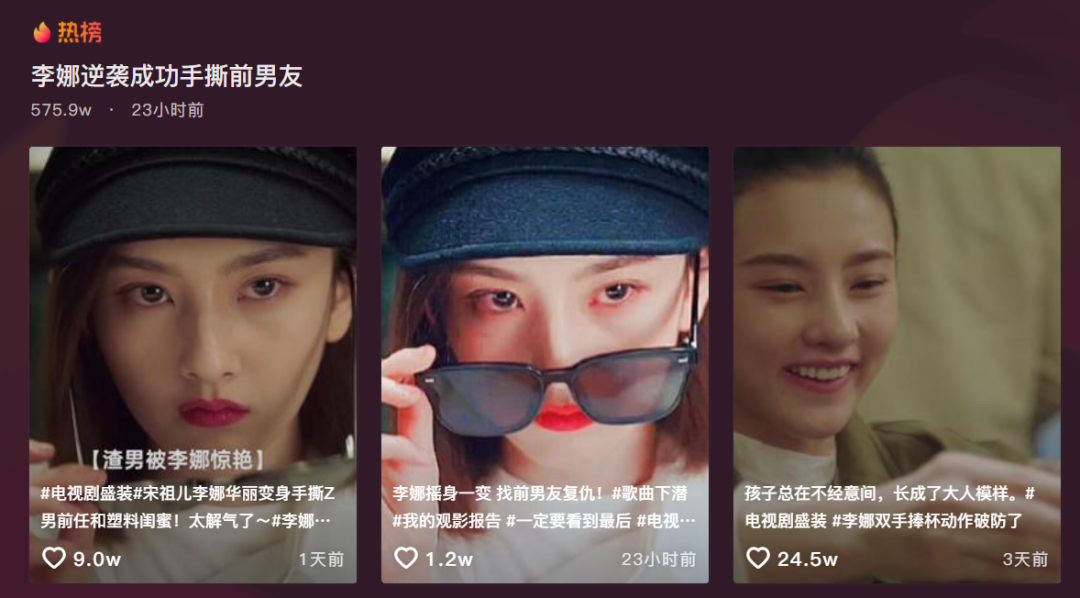Like the video with 9.0w likes

pyautogui.click(x=54, y=557)
